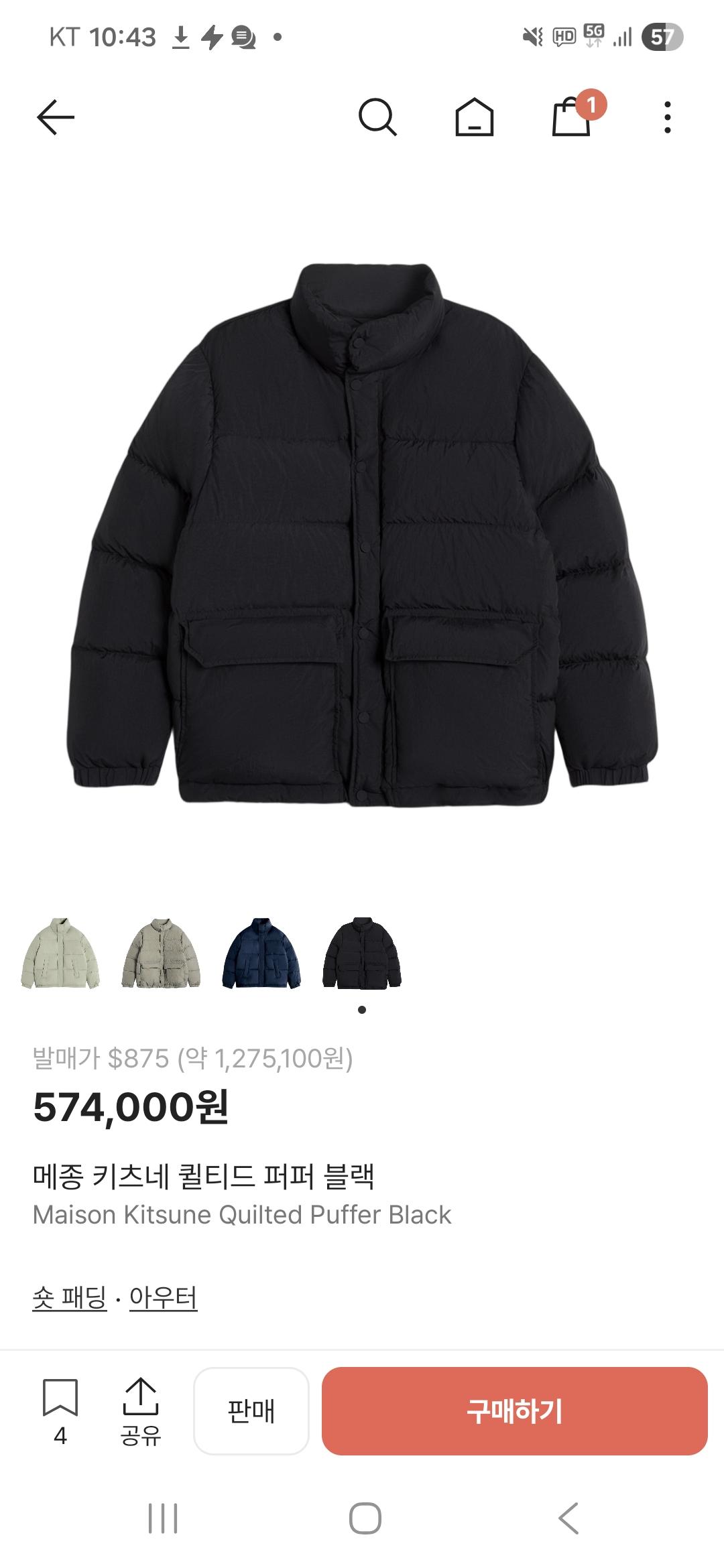Open the 아우터 category link
The width and height of the screenshot is (724, 1568).
tap(163, 1298)
